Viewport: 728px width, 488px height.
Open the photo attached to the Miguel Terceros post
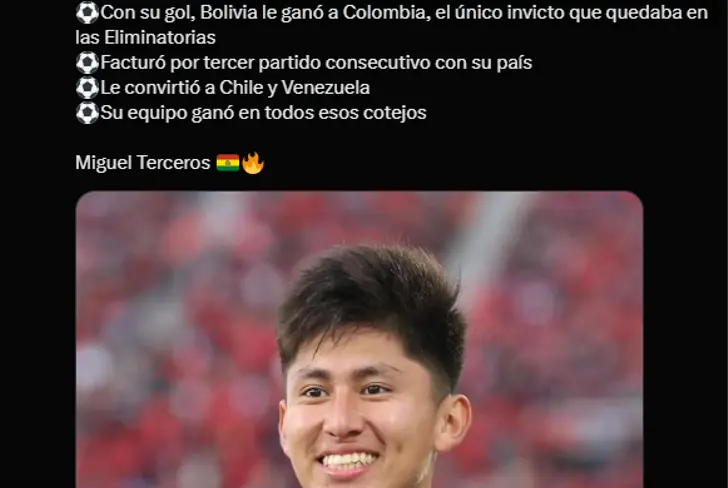tap(359, 340)
